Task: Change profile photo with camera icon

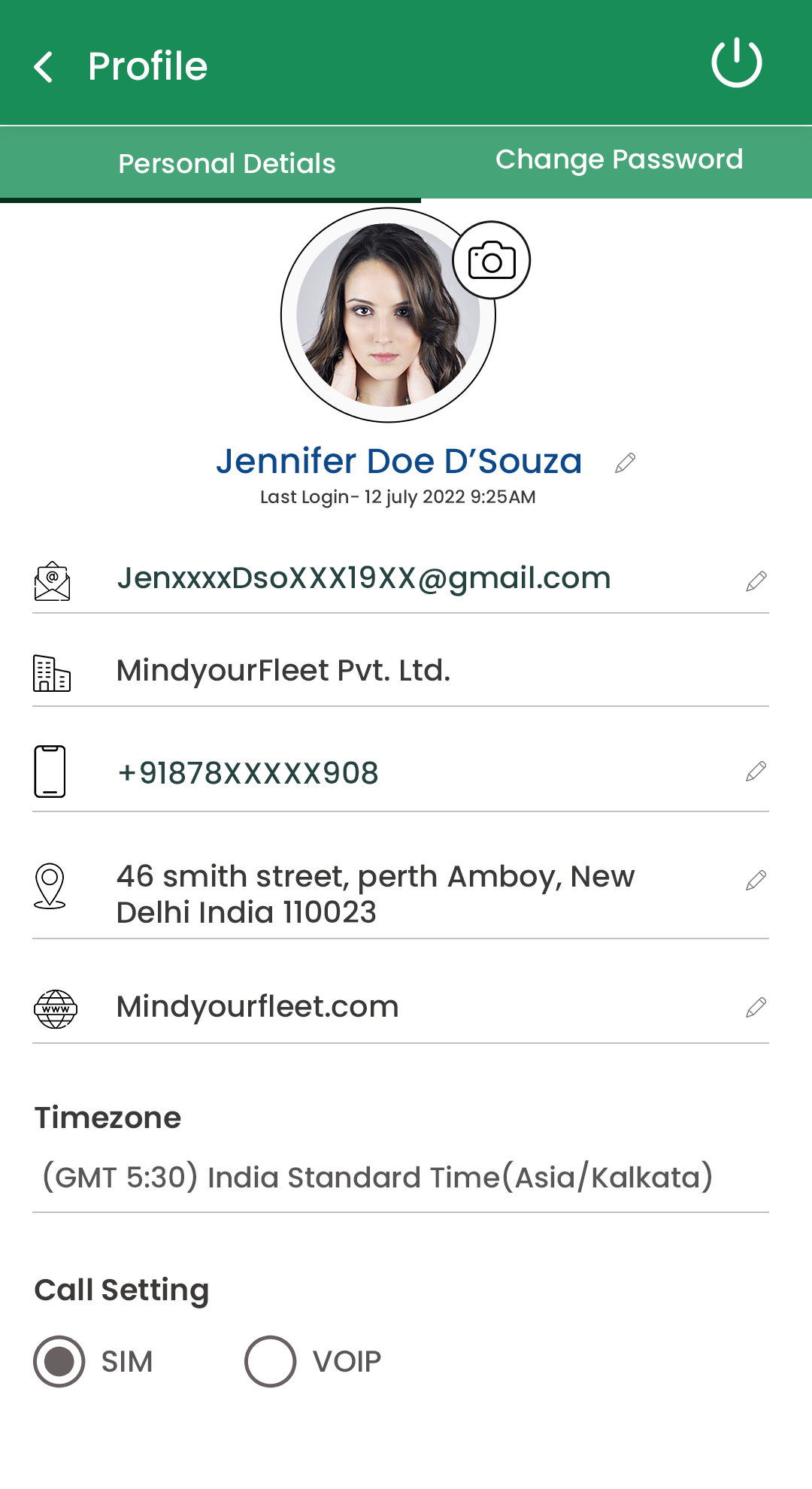Action: point(492,260)
